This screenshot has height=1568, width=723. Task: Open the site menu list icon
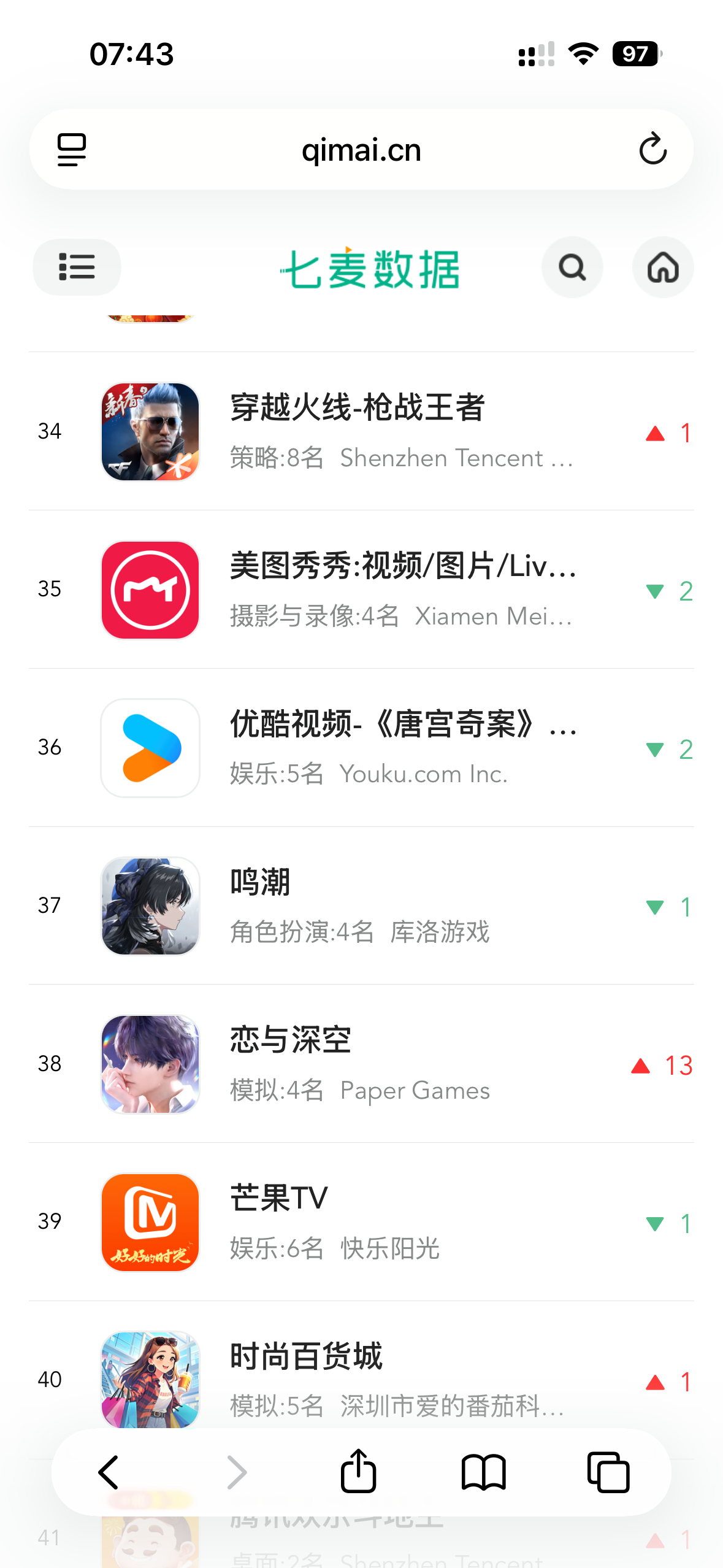(77, 267)
